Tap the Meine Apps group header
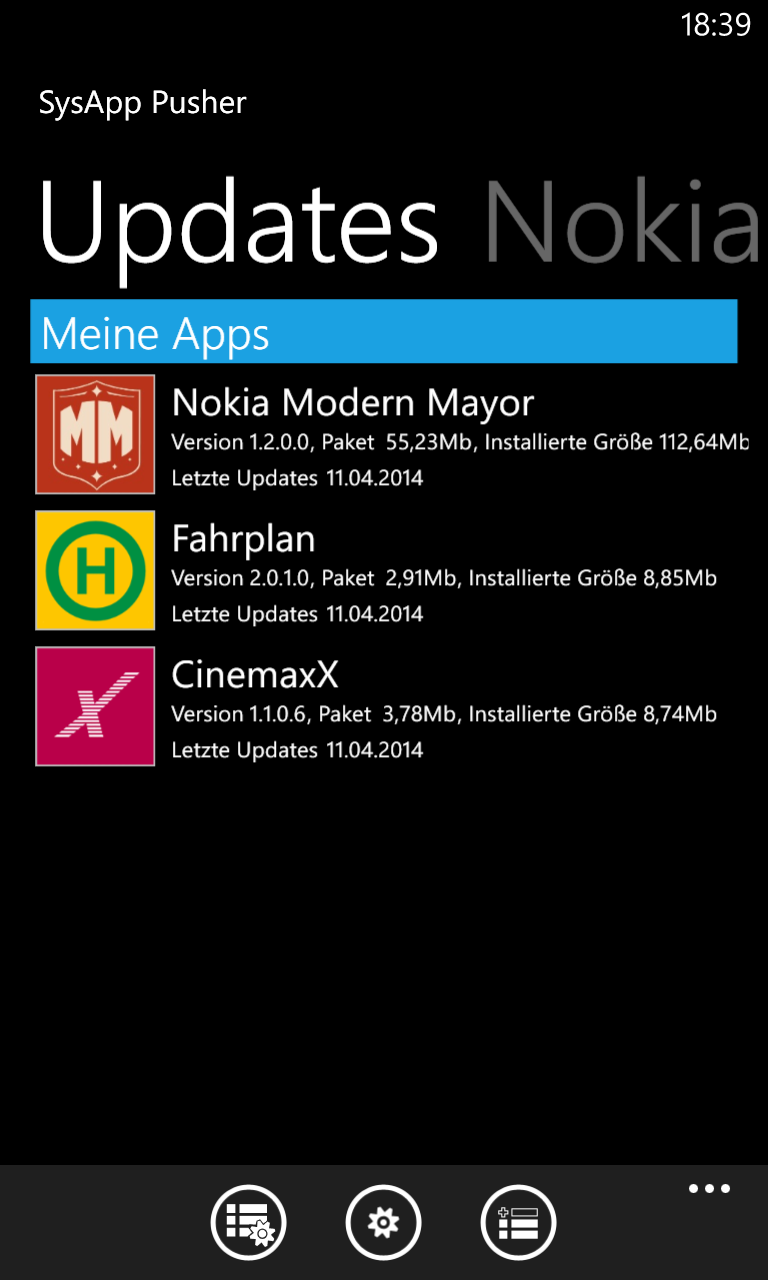768x1280 pixels. [384, 331]
